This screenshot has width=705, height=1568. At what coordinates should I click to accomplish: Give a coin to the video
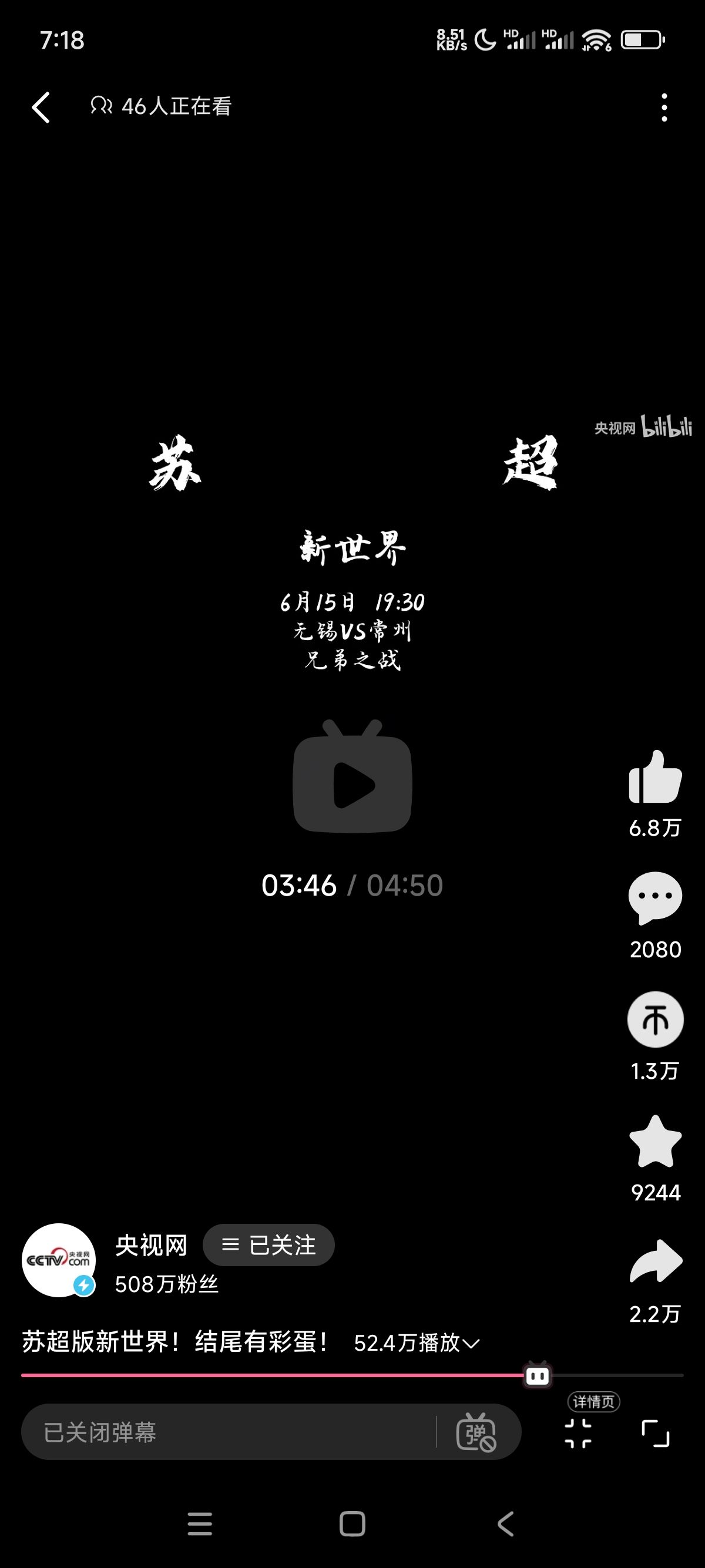(655, 1019)
